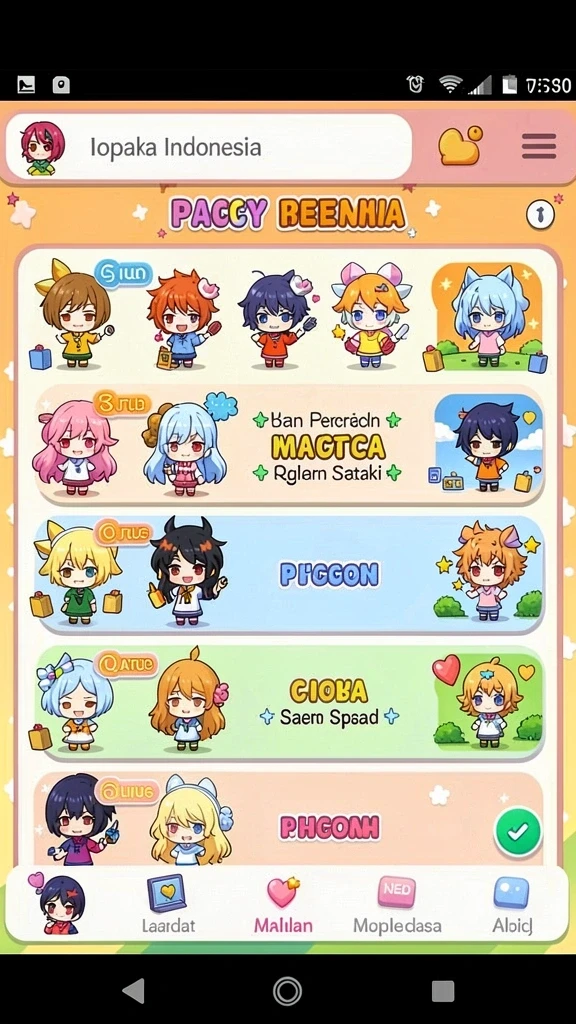This screenshot has width=576, height=1024.
Task: Go to the system home screen
Action: click(287, 991)
